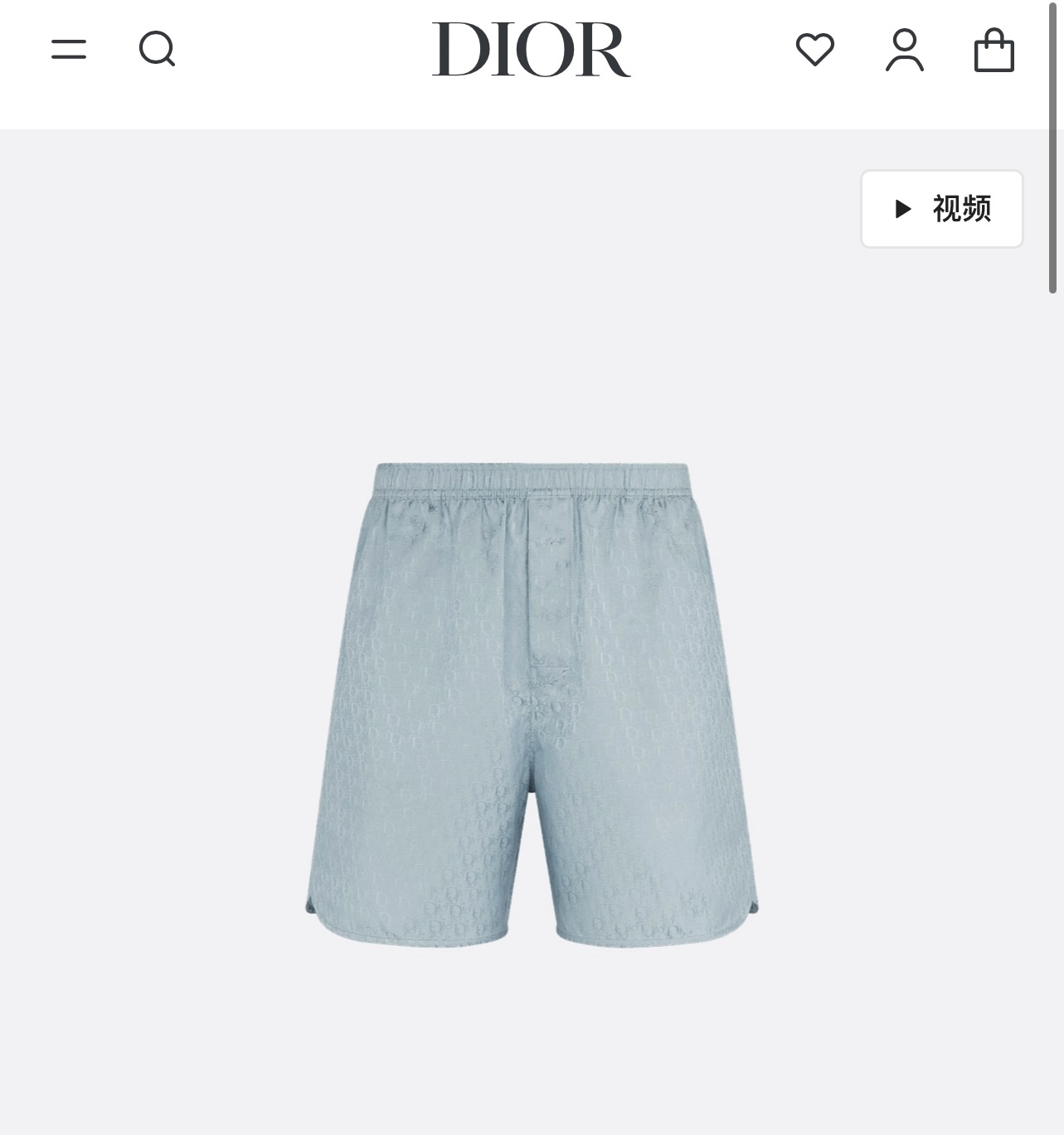Play the product video (视频)
This screenshot has width=1064, height=1135.
[x=941, y=209]
